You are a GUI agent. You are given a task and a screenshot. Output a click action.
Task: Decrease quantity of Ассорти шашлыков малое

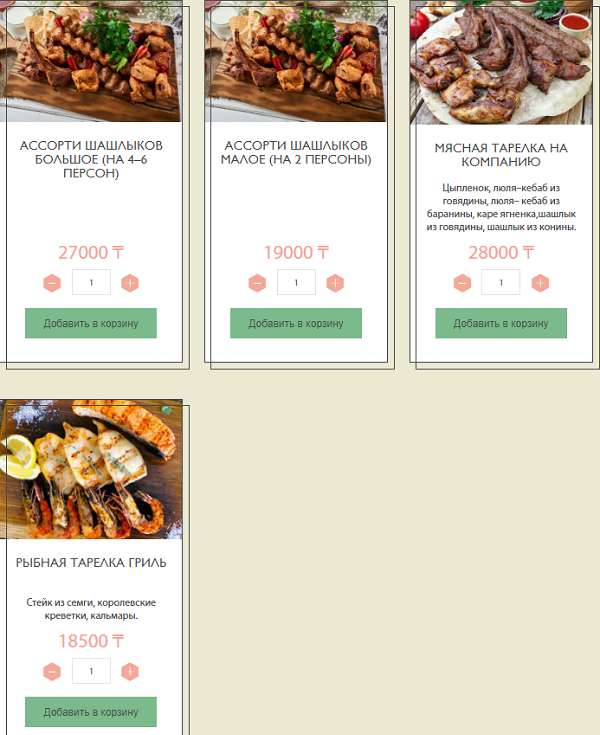point(257,283)
